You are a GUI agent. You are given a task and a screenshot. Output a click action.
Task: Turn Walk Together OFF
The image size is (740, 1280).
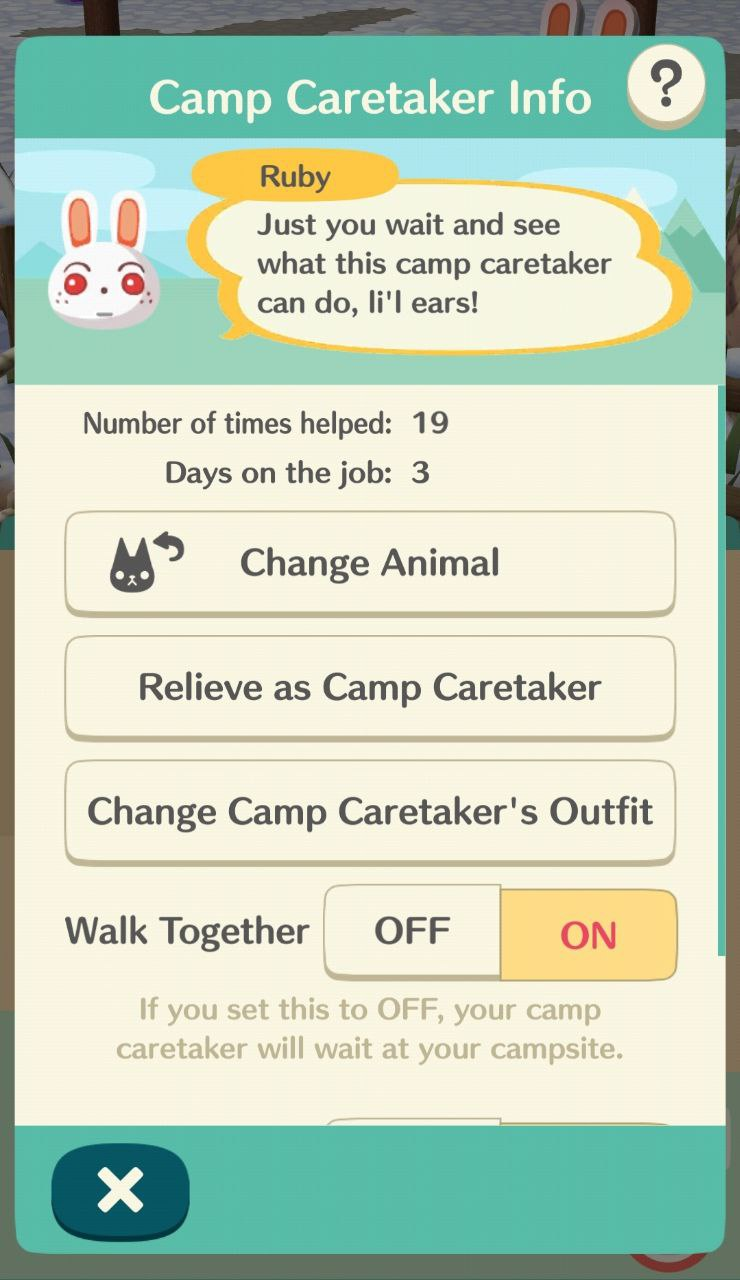click(x=412, y=932)
